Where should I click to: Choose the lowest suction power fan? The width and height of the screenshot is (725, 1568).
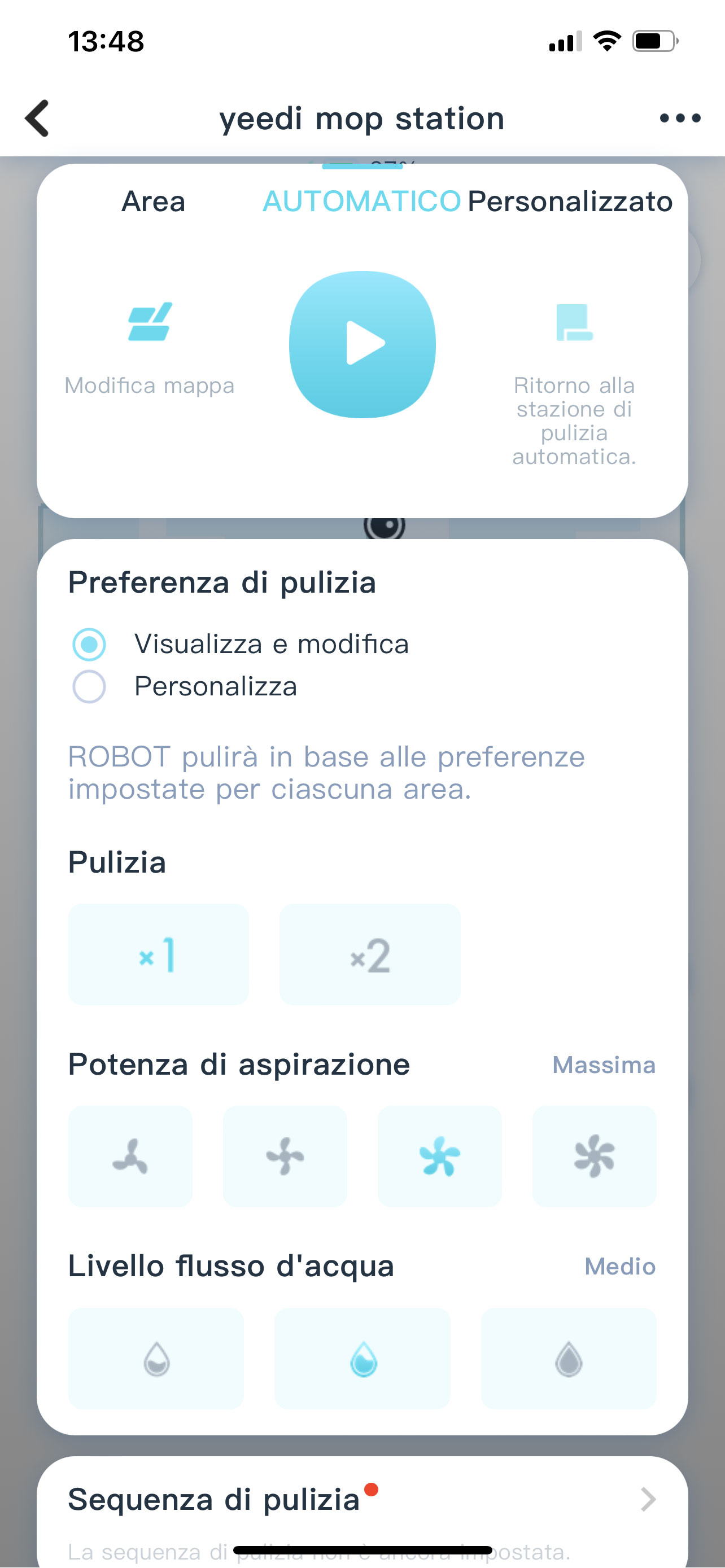coord(130,1157)
